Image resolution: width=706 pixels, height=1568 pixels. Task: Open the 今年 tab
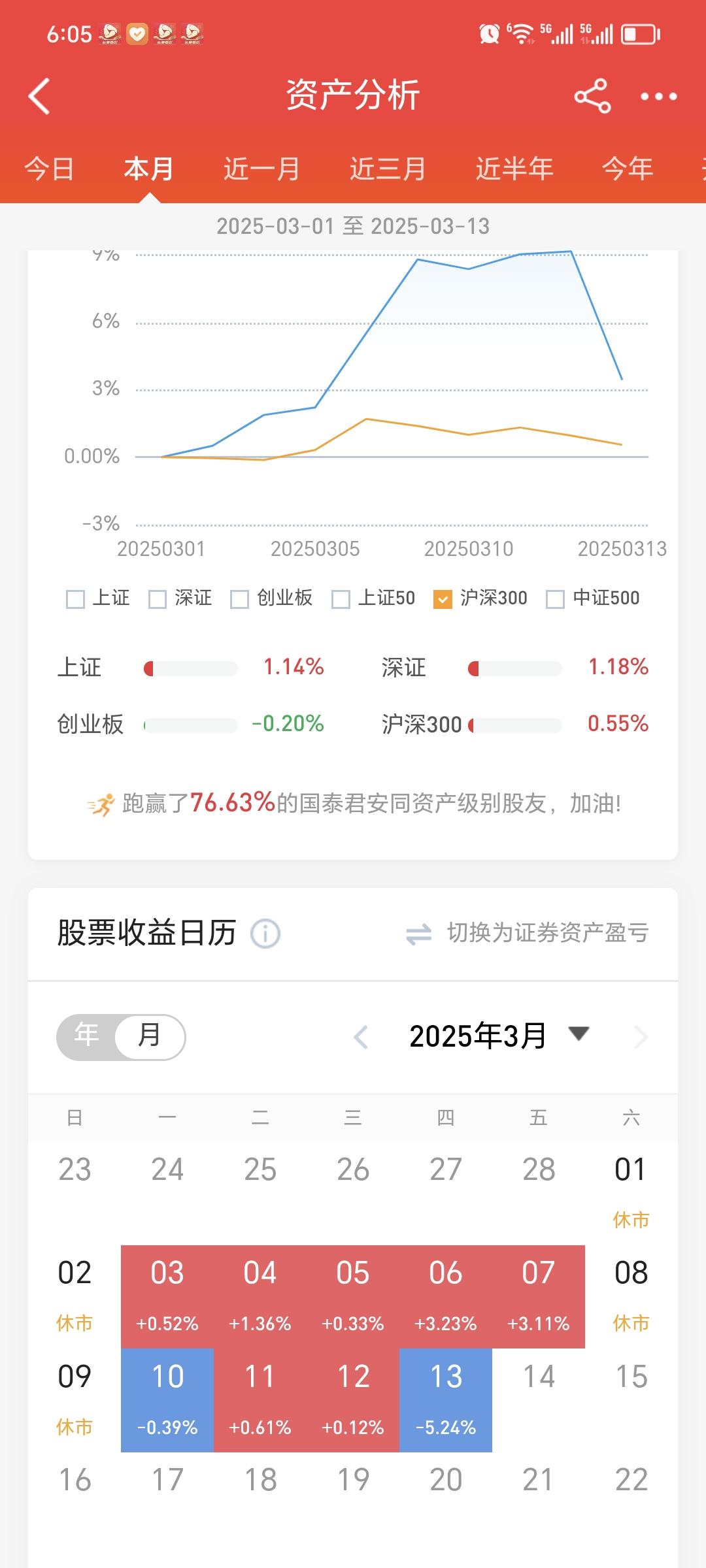627,169
